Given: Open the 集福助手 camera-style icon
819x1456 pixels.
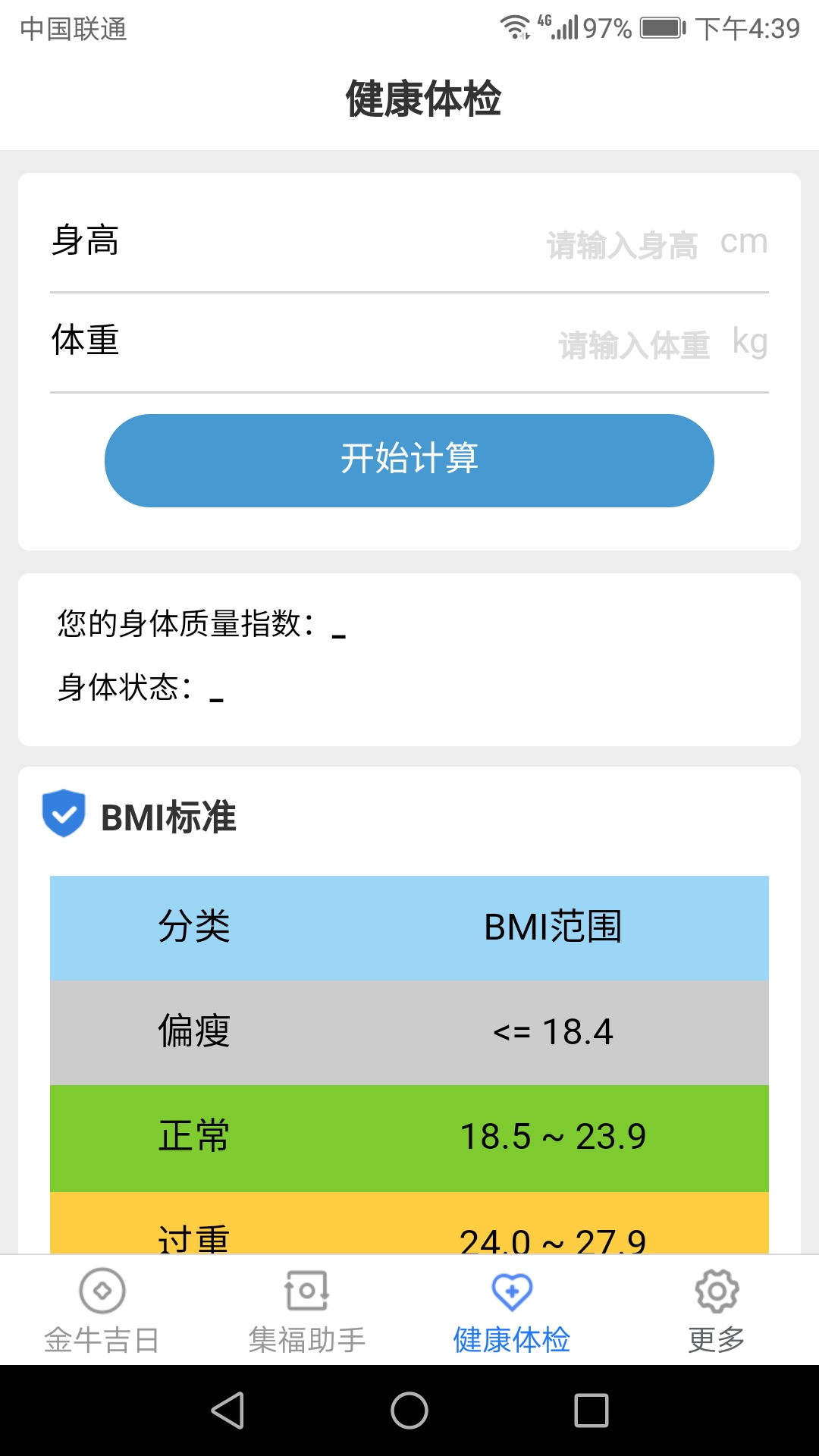Looking at the screenshot, I should pos(306,1289).
